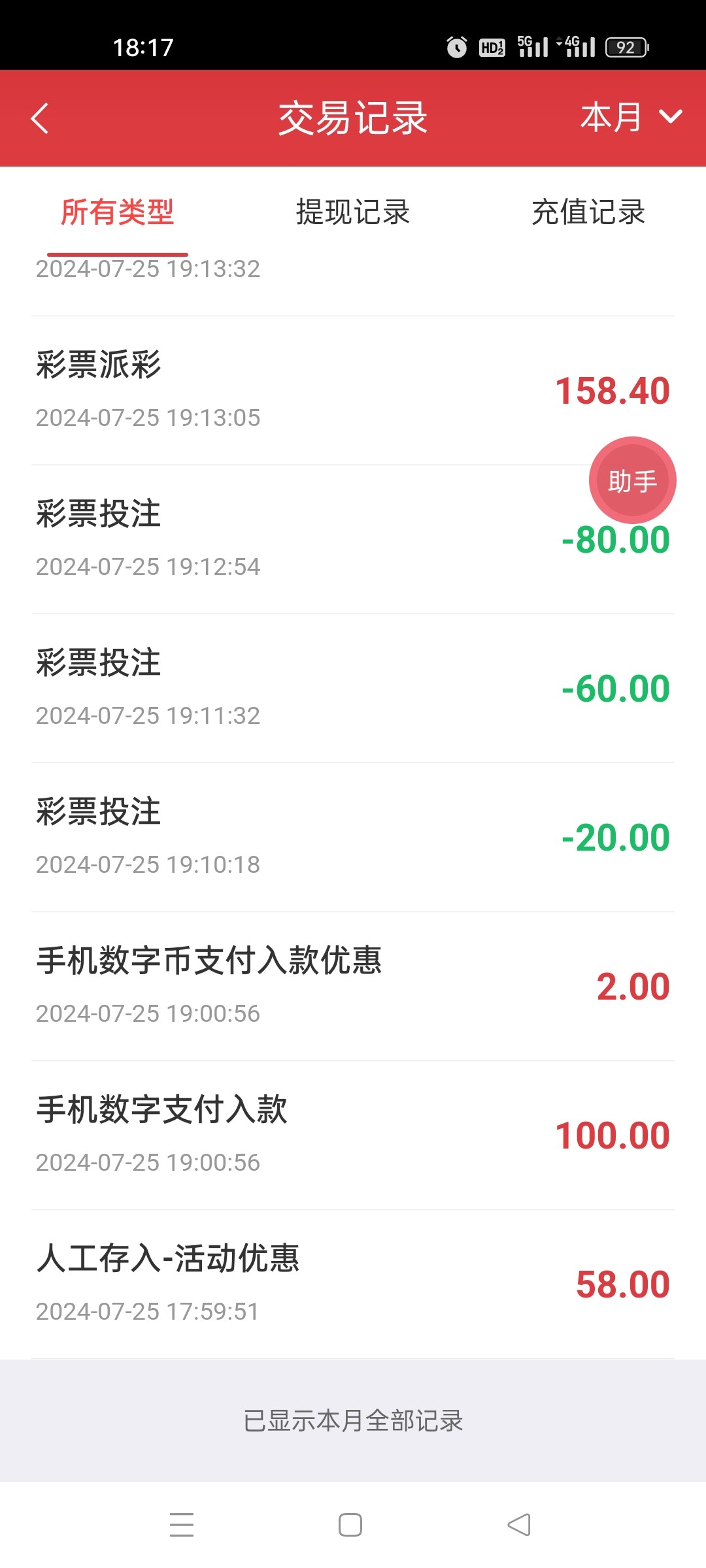
Task: Switch to the 充值记录 tab
Action: (588, 212)
